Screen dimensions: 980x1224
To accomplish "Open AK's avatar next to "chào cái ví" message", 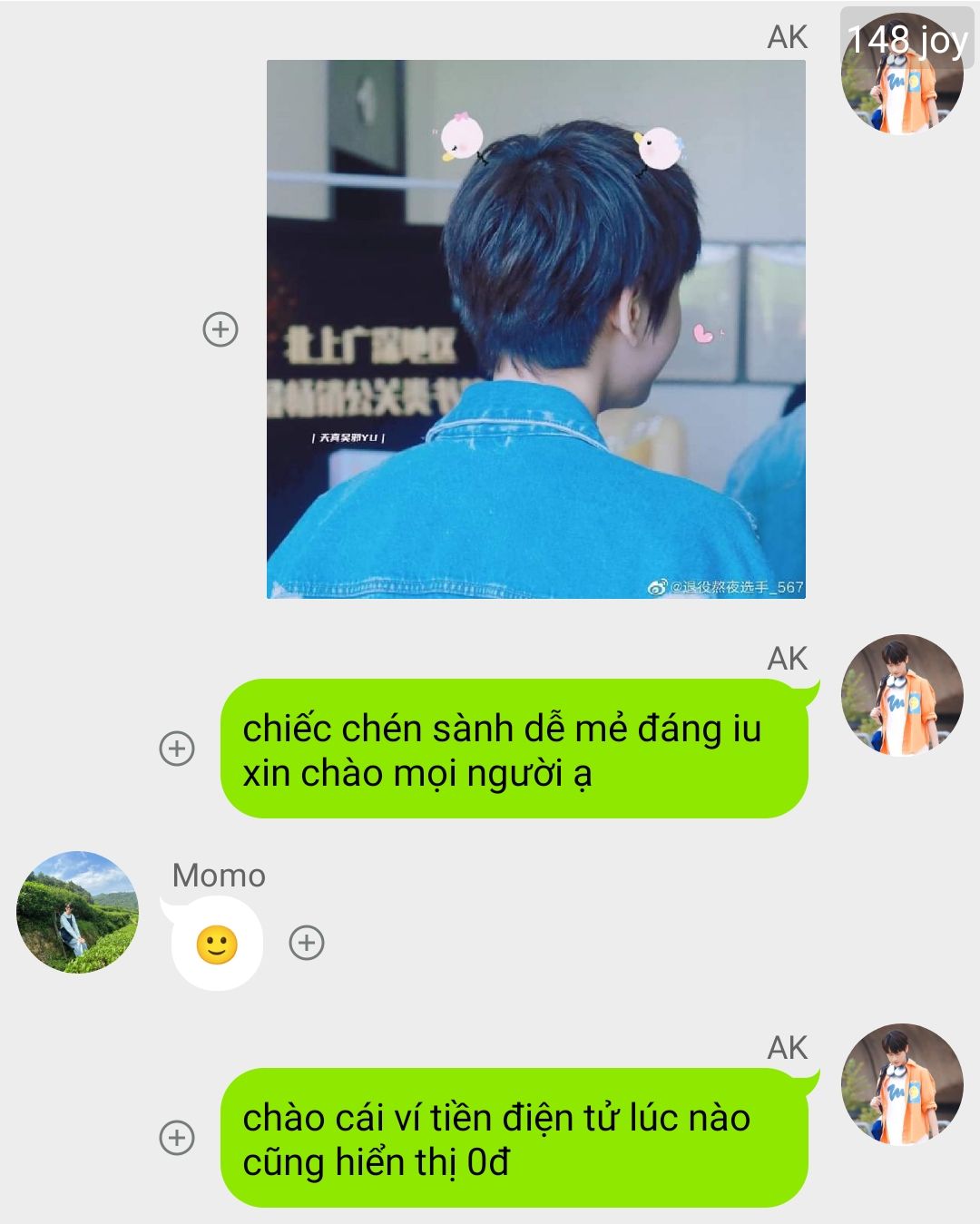I will coord(902,1085).
